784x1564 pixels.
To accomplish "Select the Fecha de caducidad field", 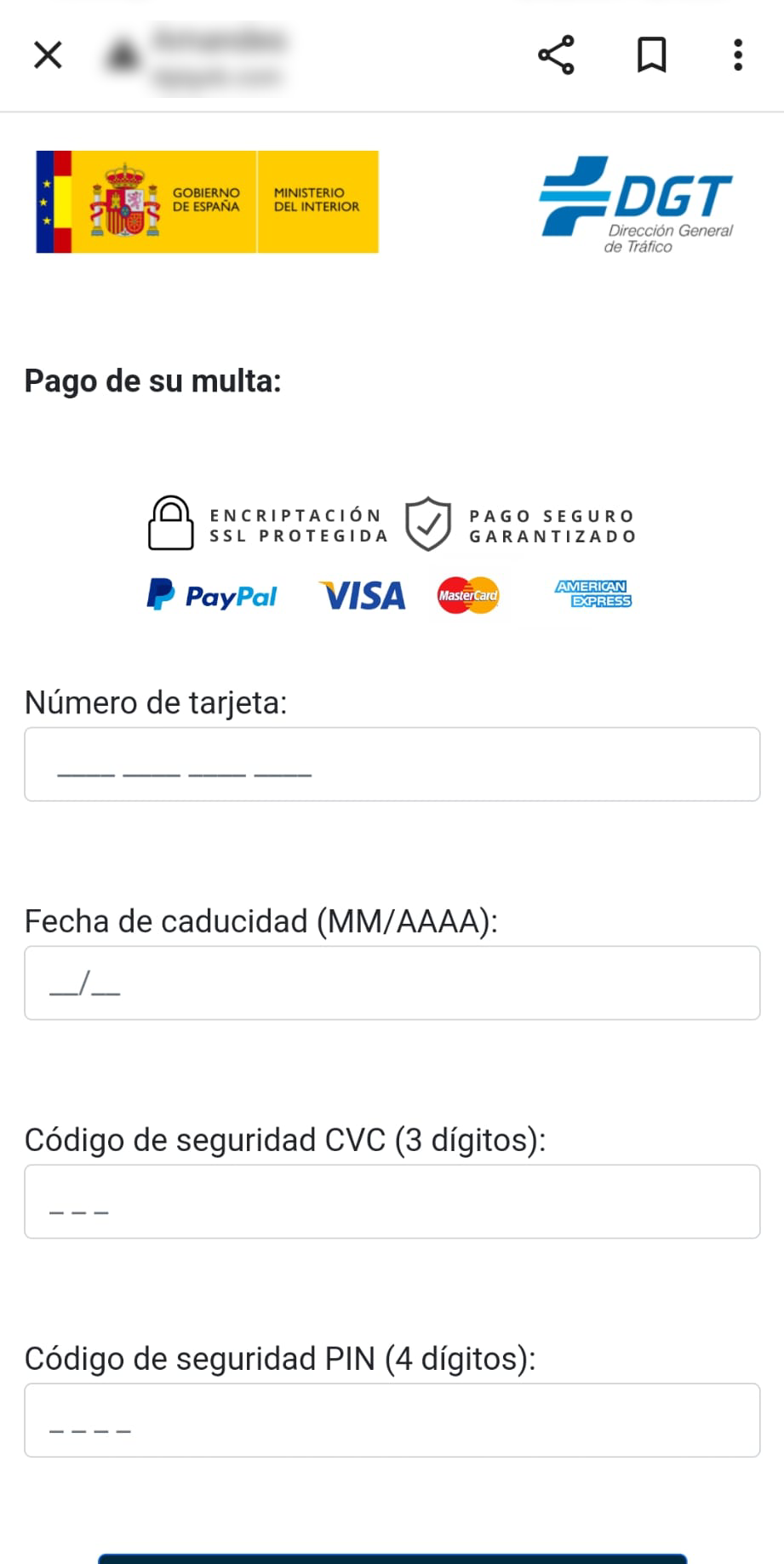I will pyautogui.click(x=392, y=983).
